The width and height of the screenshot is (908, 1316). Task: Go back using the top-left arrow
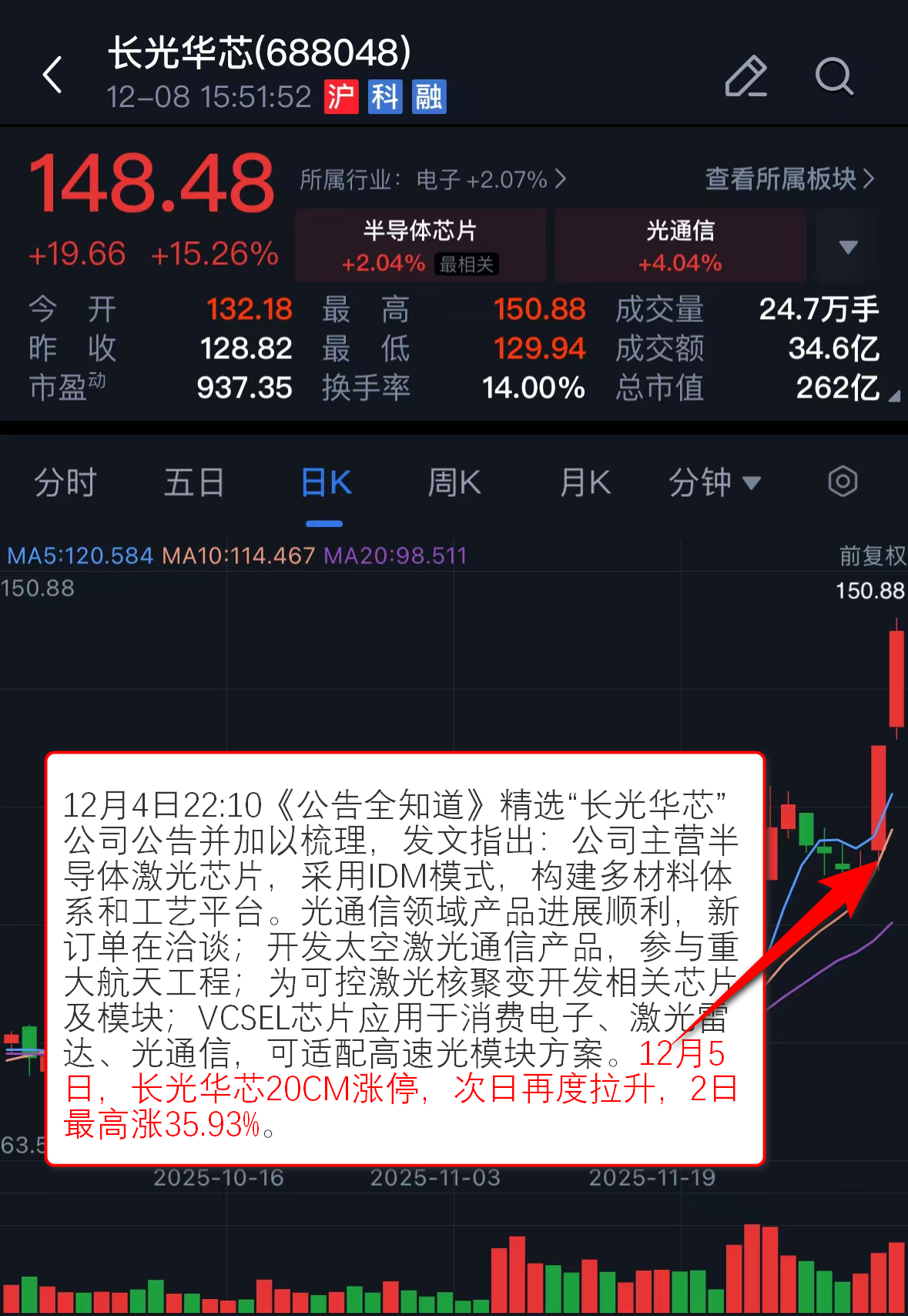pyautogui.click(x=52, y=76)
